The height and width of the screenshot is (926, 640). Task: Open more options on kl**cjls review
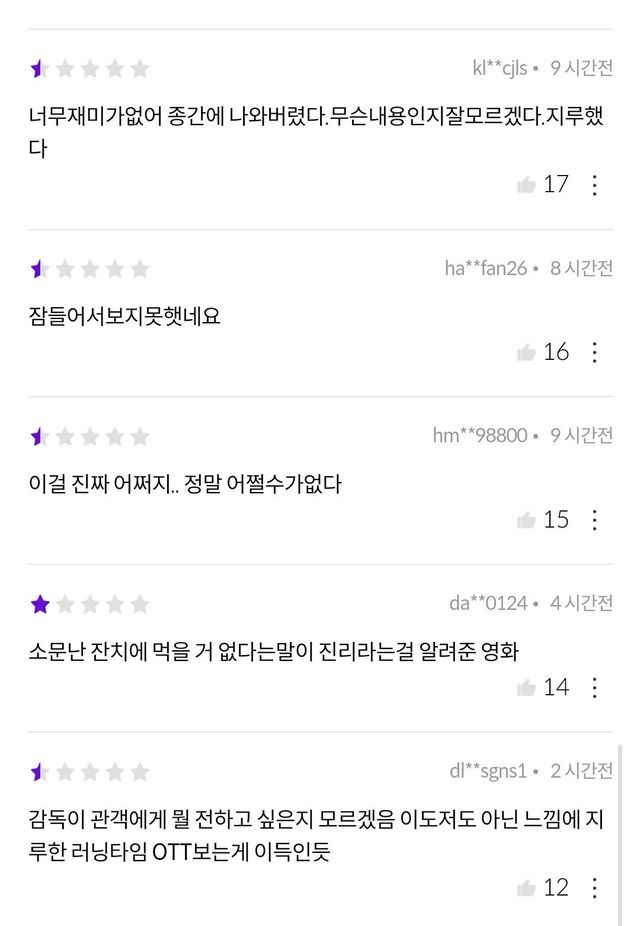[x=595, y=185]
